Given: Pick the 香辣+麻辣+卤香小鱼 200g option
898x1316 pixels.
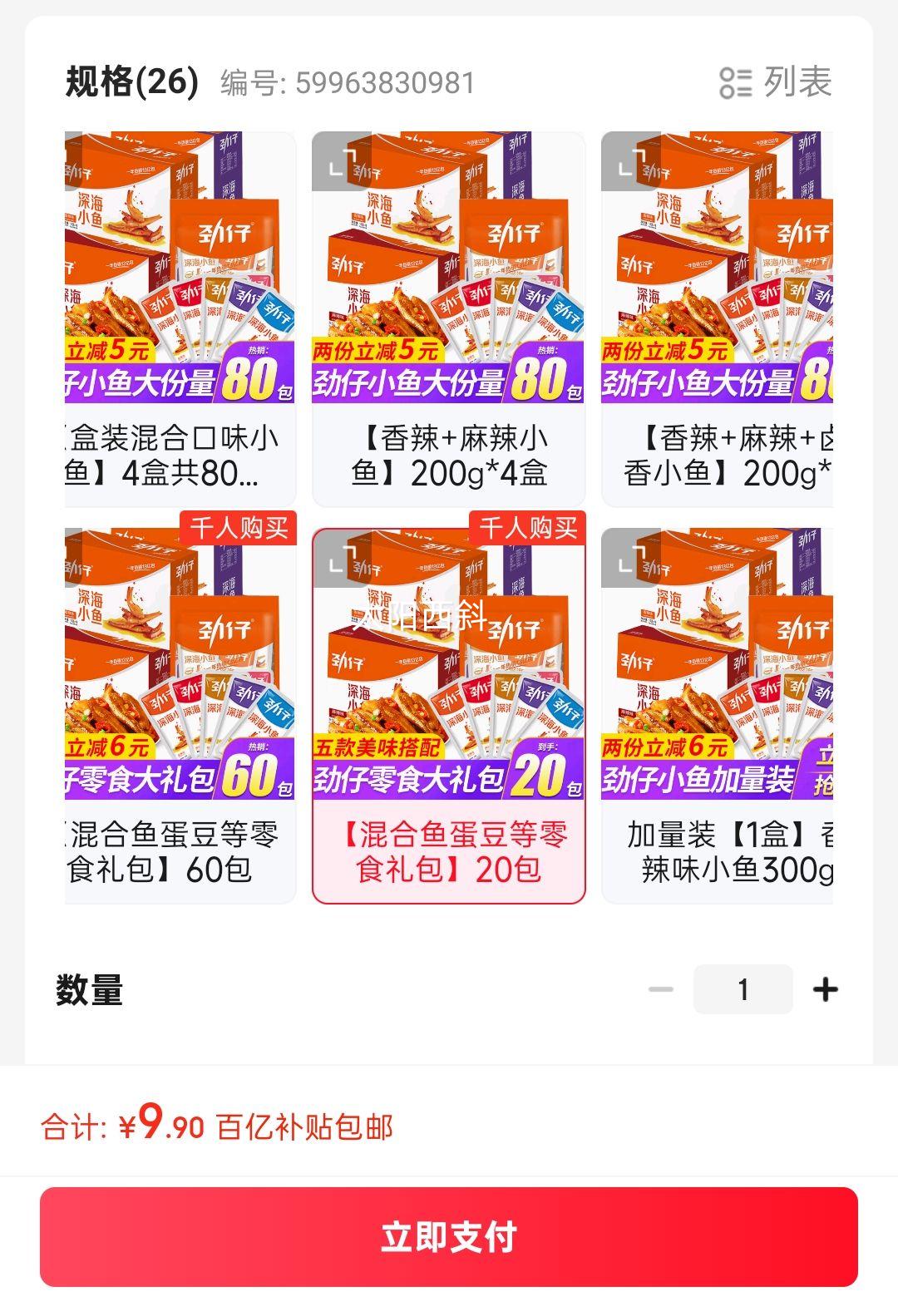Looking at the screenshot, I should click(717, 318).
